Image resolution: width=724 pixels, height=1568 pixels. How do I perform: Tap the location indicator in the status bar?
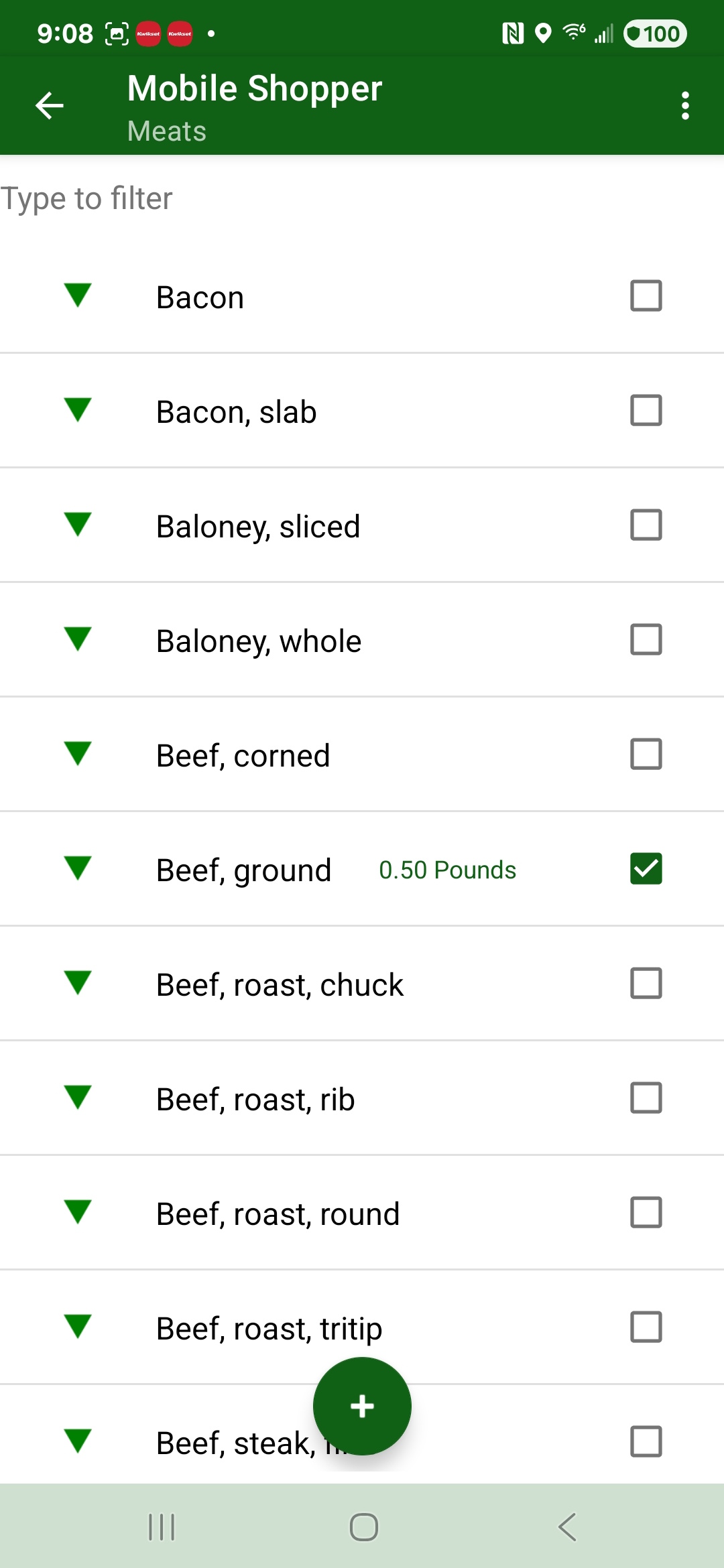click(x=542, y=33)
